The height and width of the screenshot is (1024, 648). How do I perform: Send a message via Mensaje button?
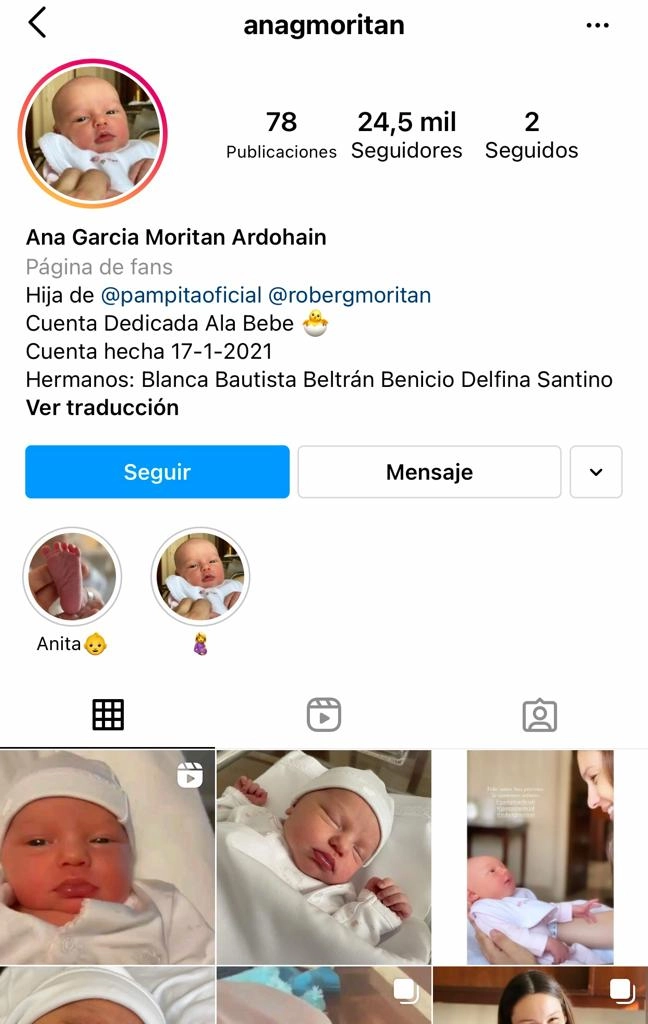[429, 472]
